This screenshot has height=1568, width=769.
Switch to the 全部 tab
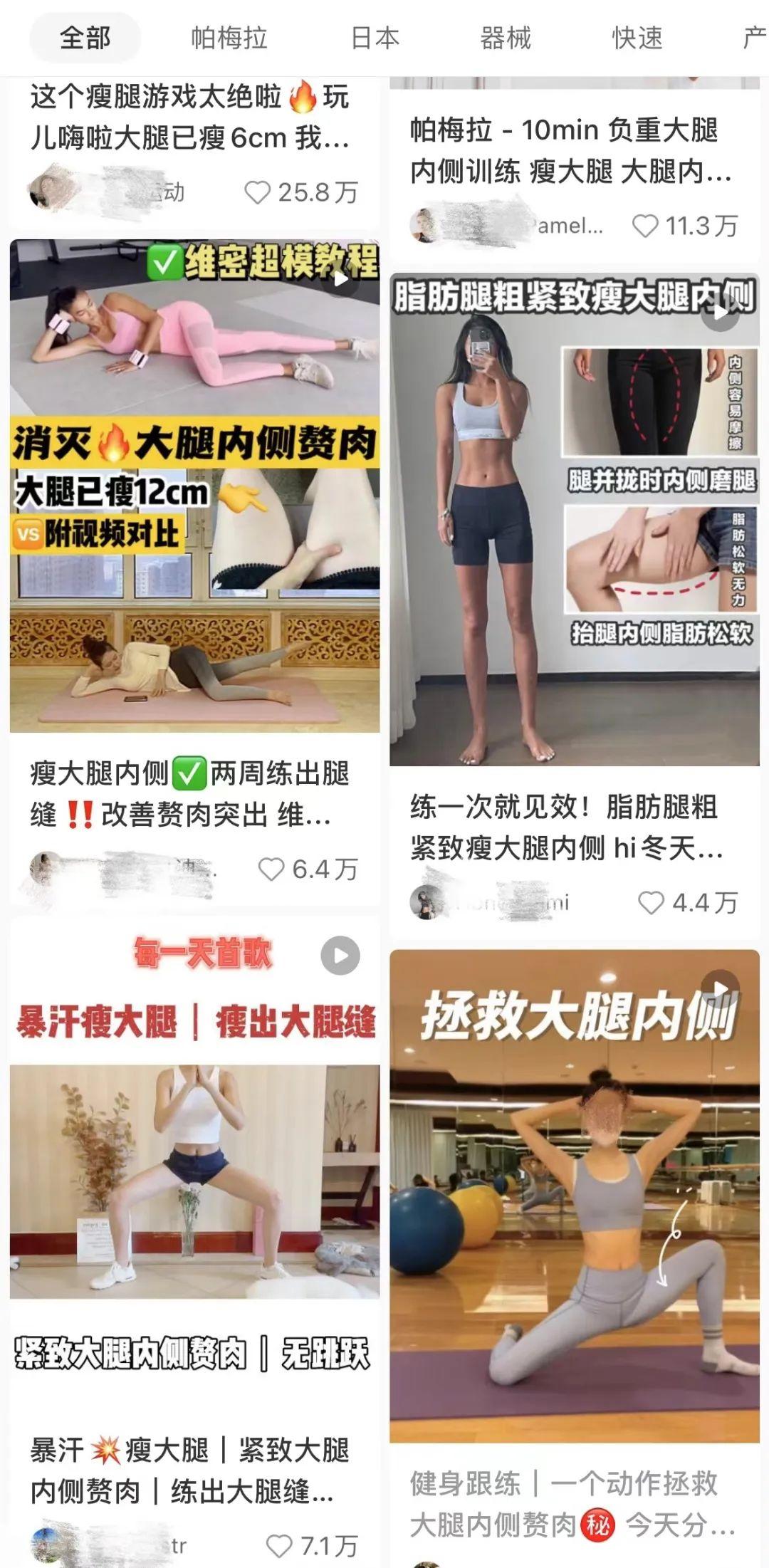click(85, 38)
